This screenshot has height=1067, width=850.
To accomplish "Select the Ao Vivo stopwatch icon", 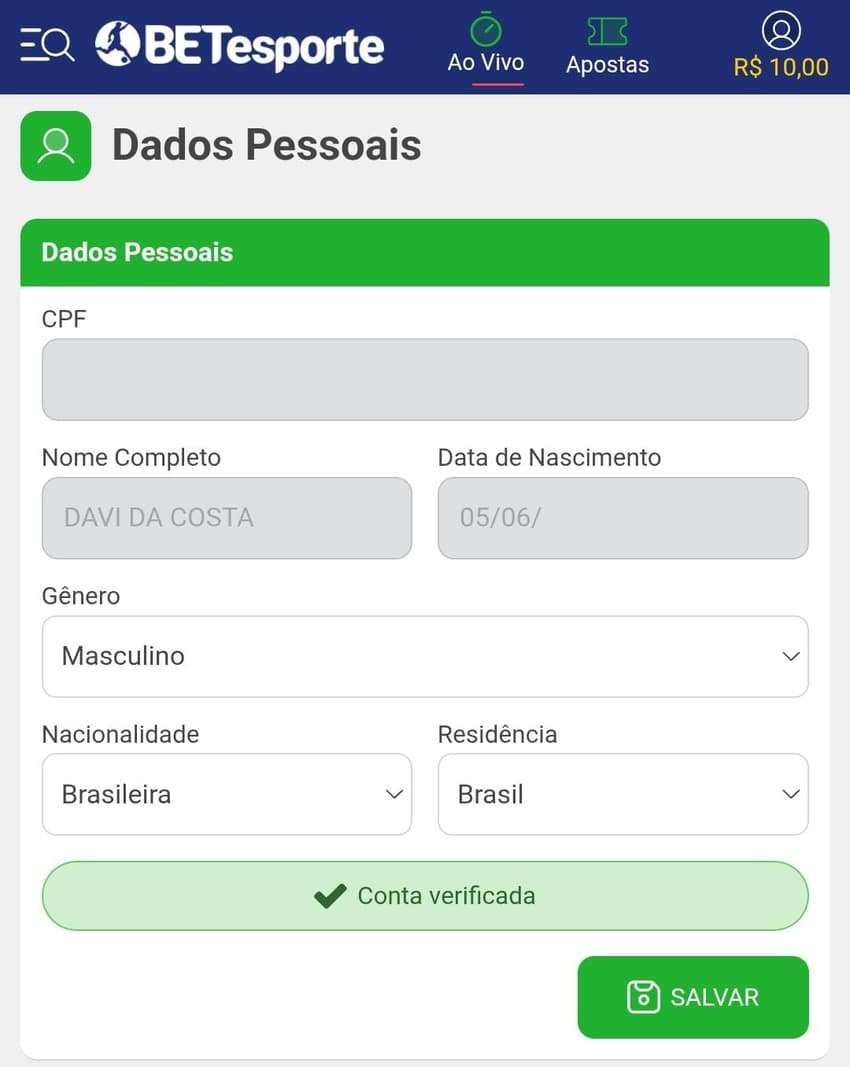I will coord(486,27).
